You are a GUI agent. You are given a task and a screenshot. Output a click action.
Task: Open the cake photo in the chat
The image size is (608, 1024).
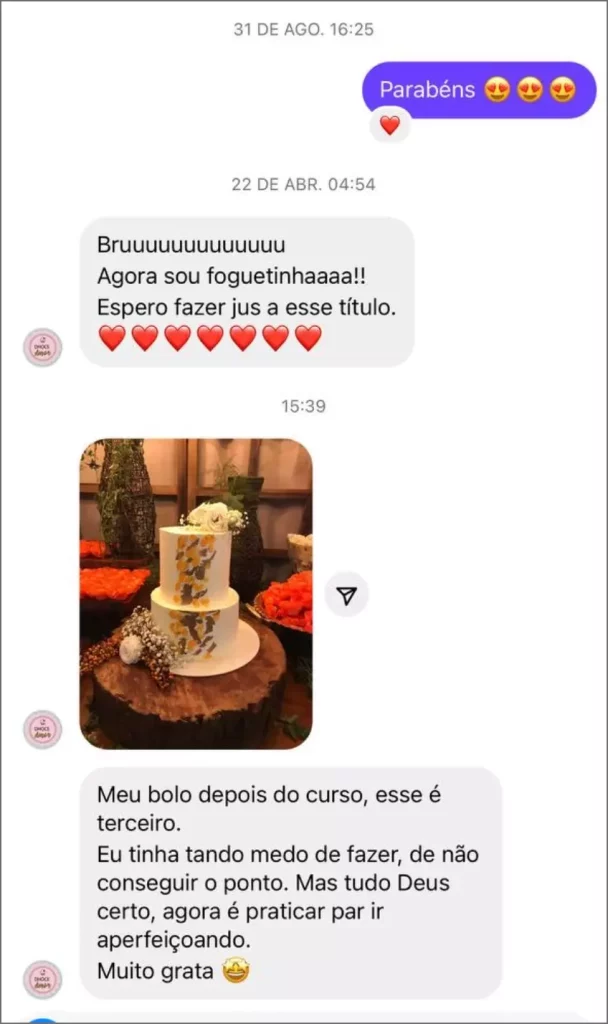click(196, 593)
